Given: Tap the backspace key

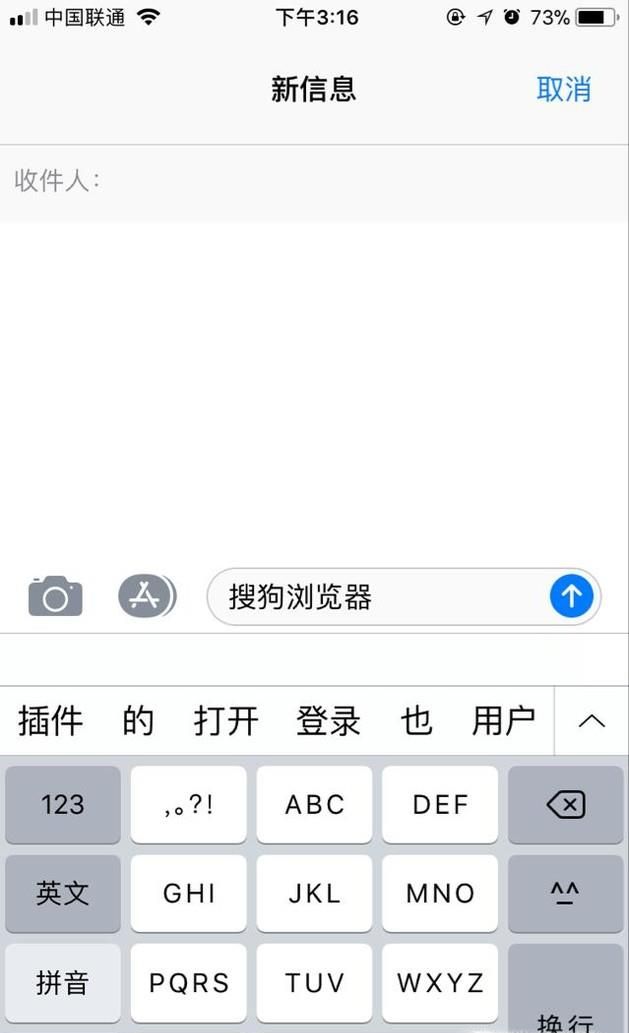Looking at the screenshot, I should coord(566,805).
